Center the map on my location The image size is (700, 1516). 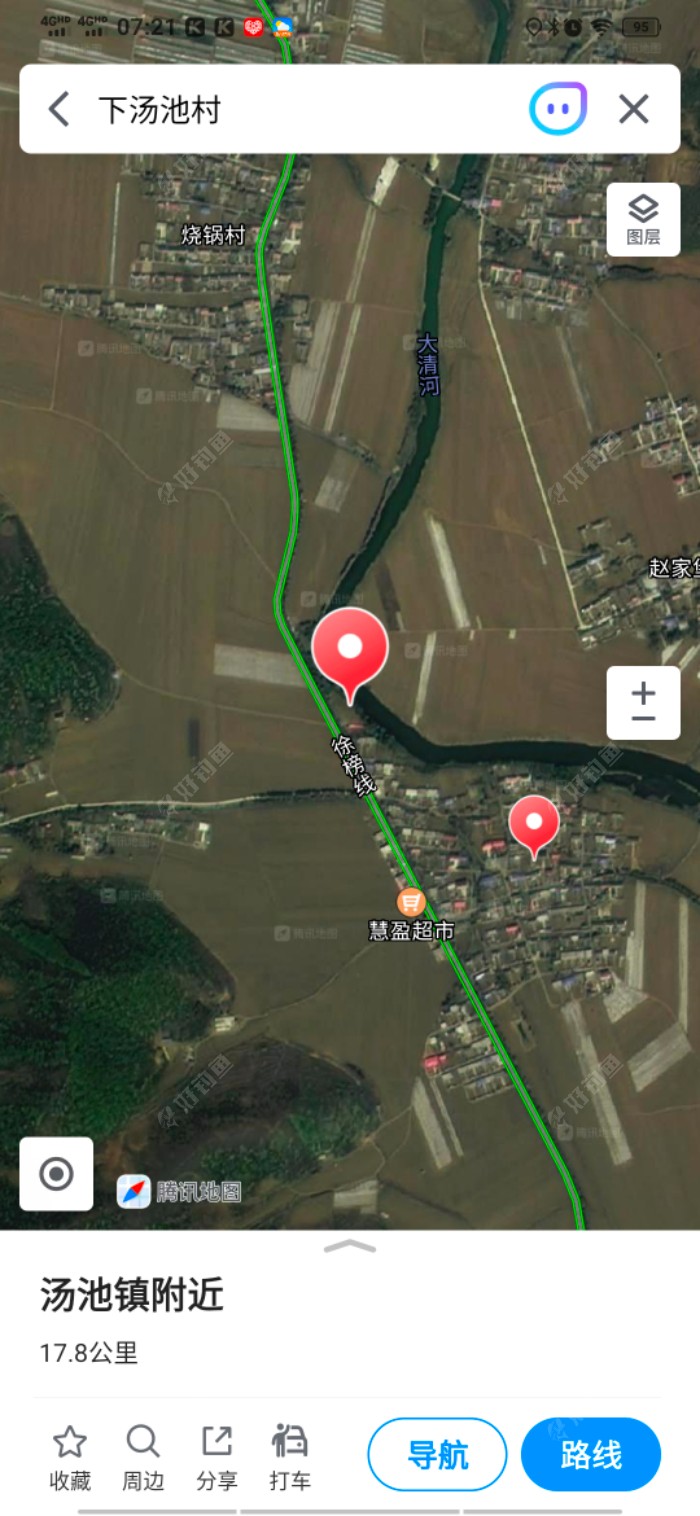point(56,1173)
